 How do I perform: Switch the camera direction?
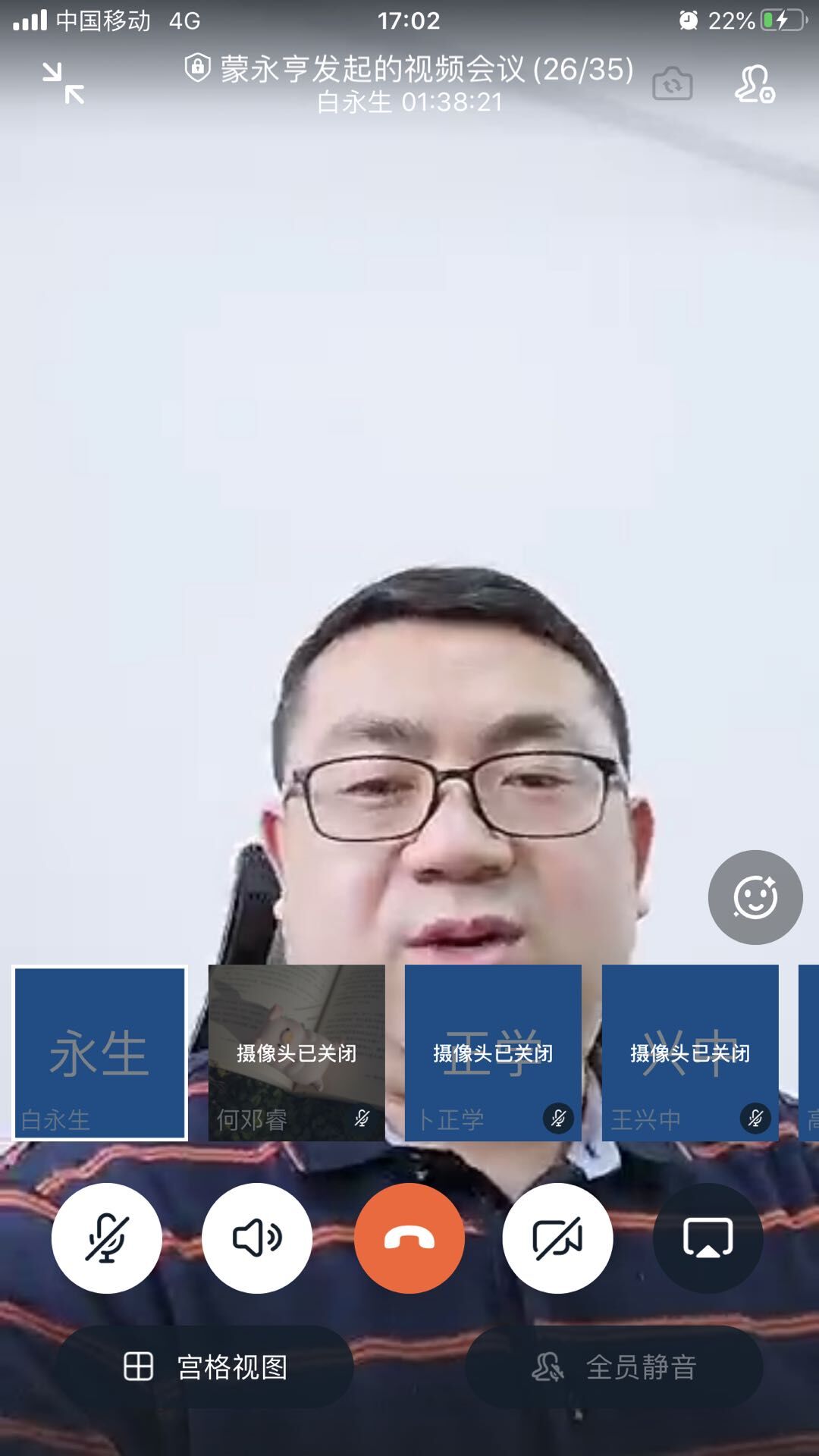(x=672, y=83)
